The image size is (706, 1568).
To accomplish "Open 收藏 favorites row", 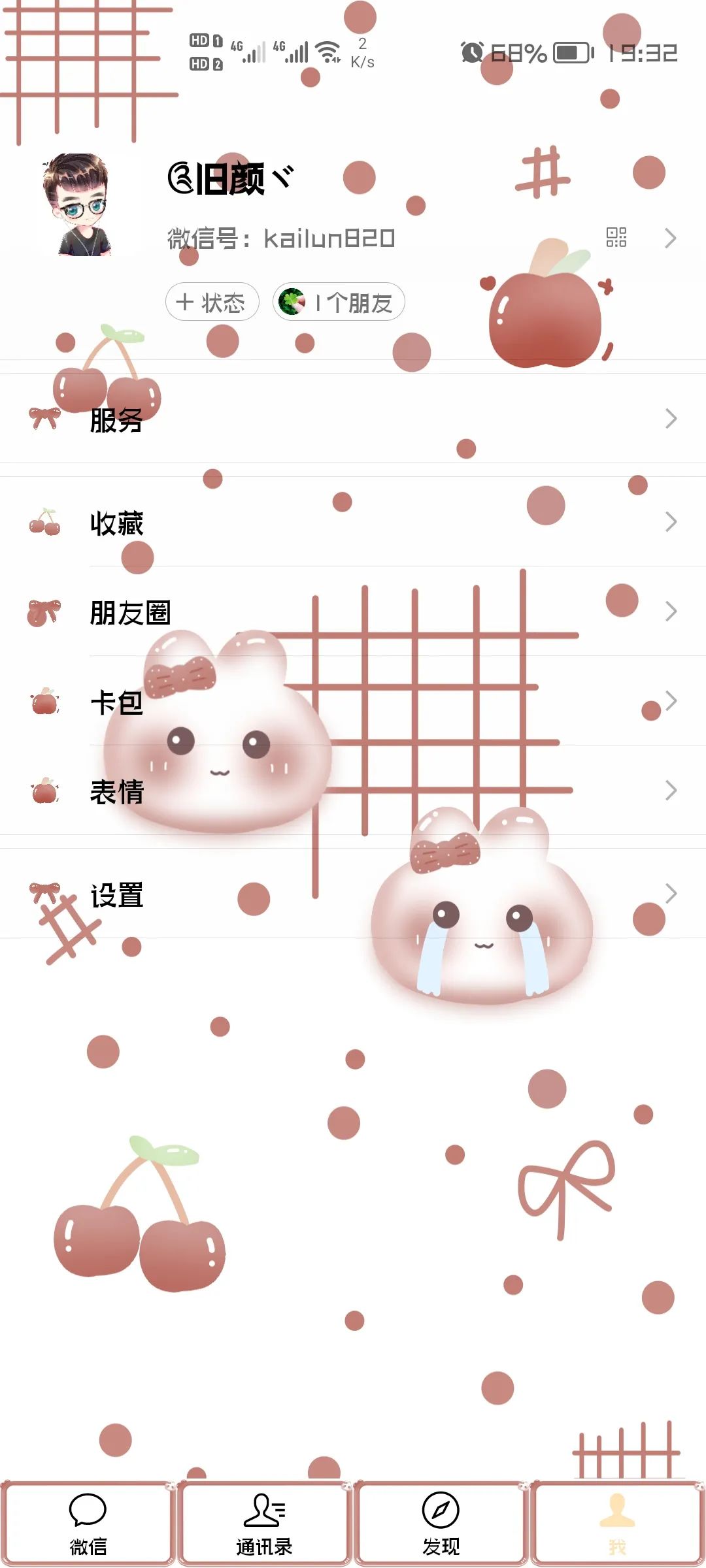I will pyautogui.click(x=353, y=522).
